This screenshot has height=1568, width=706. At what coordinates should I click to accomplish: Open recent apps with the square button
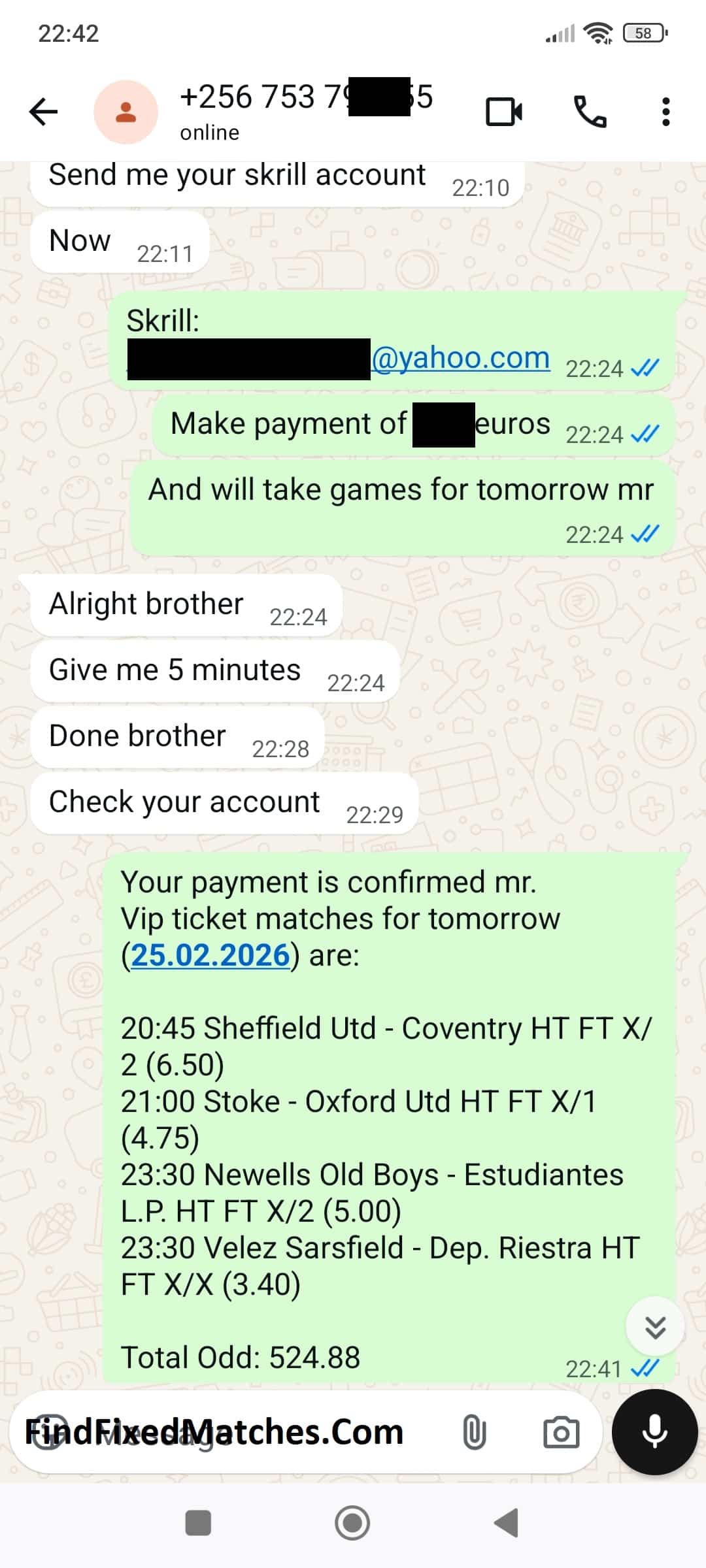pos(198,1523)
